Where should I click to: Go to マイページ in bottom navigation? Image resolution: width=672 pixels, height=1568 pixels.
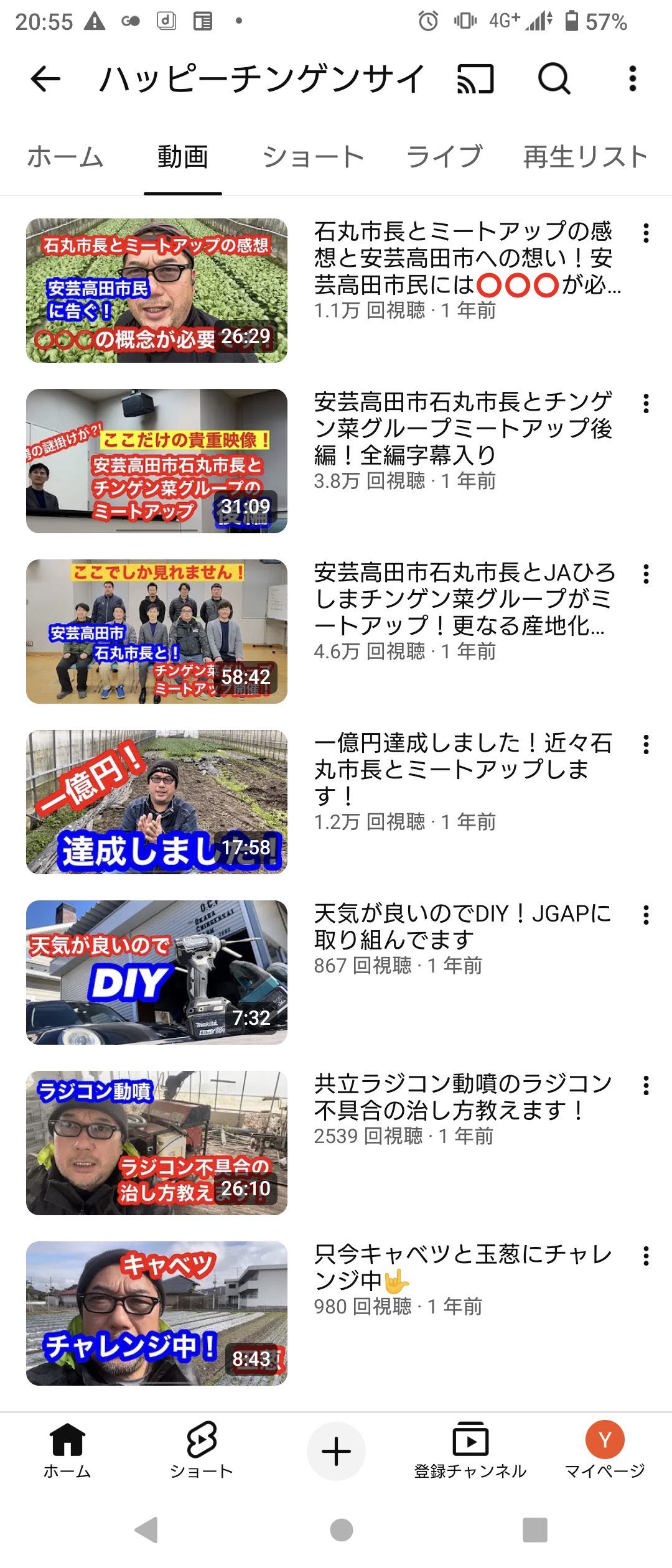(x=605, y=1451)
